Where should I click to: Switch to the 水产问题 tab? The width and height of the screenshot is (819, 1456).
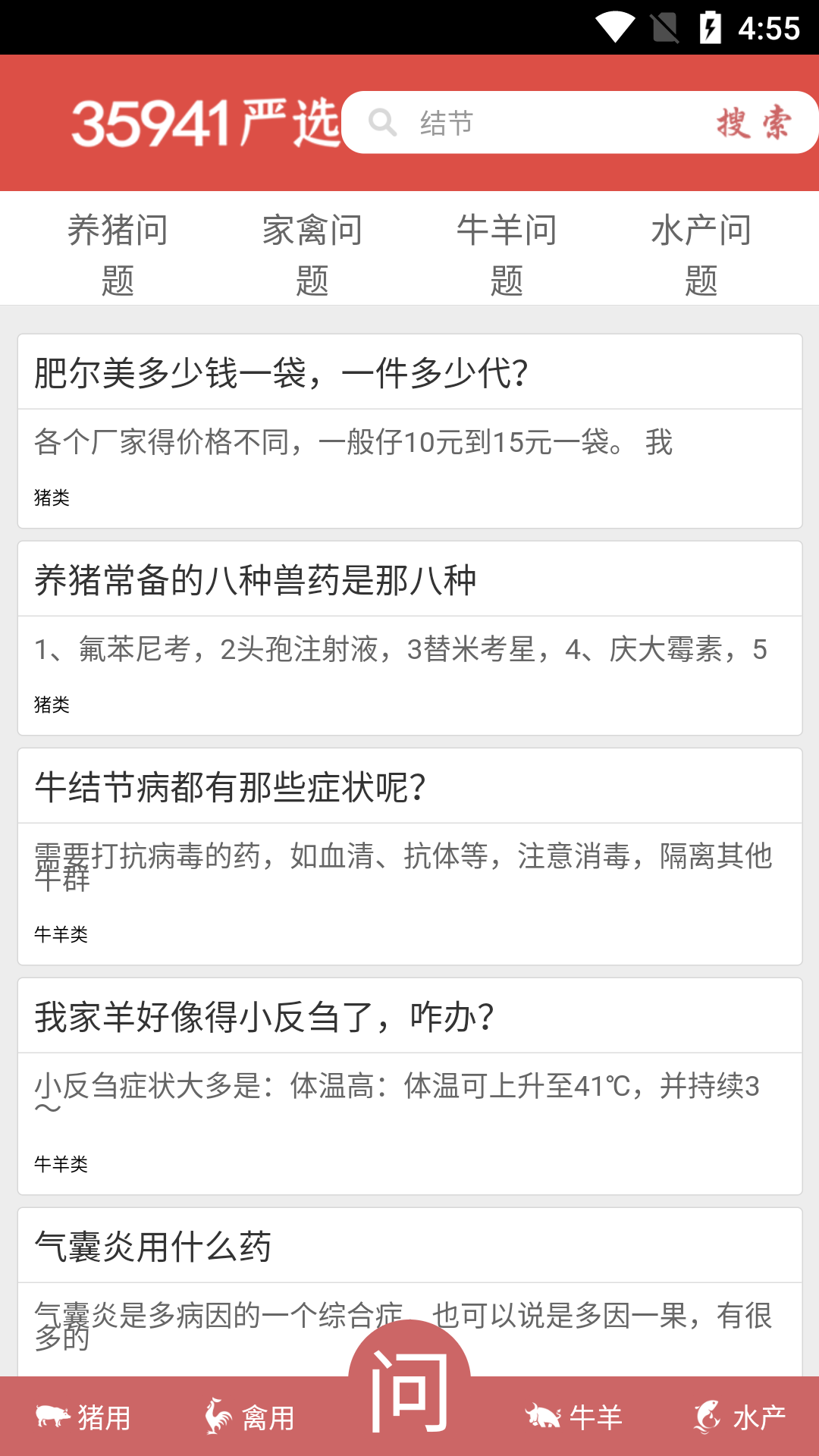(x=701, y=255)
